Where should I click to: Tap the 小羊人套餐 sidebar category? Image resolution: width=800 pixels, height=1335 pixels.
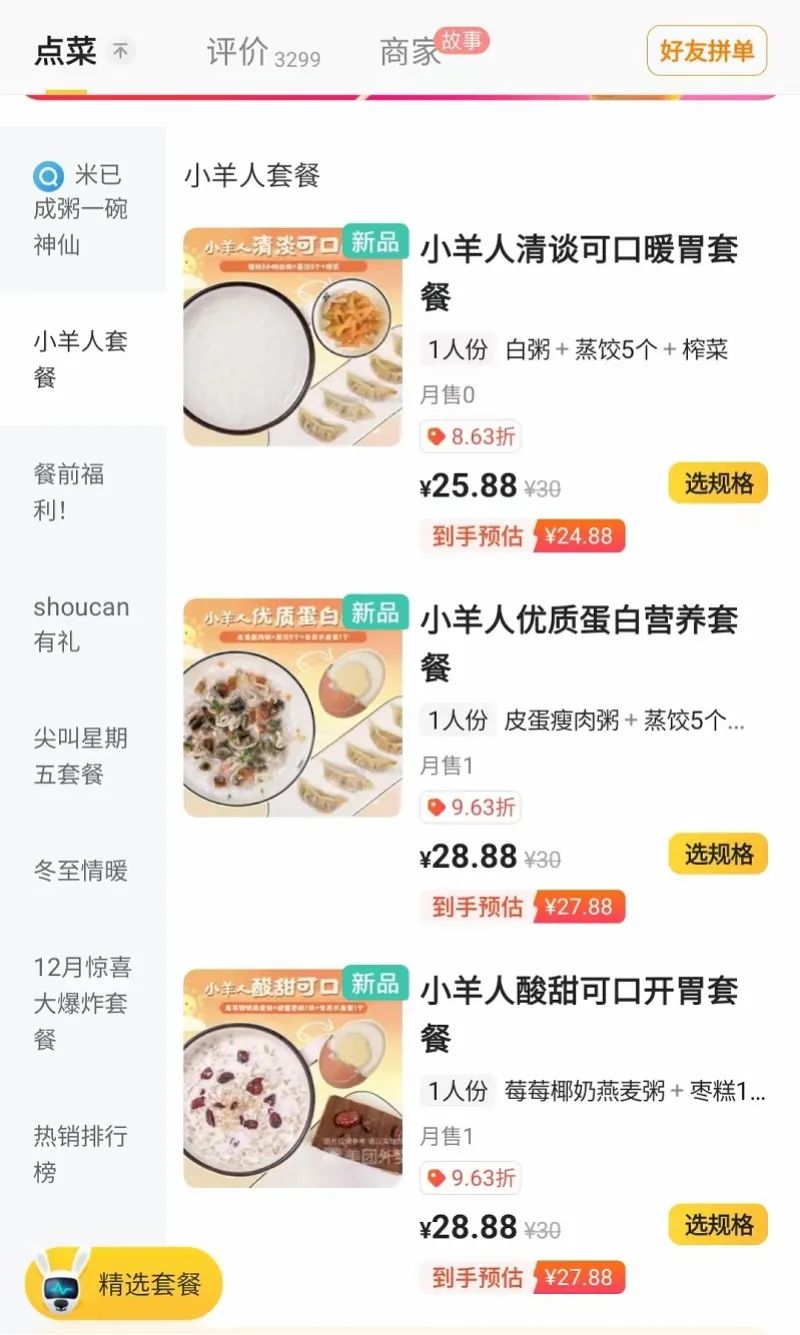[81, 359]
